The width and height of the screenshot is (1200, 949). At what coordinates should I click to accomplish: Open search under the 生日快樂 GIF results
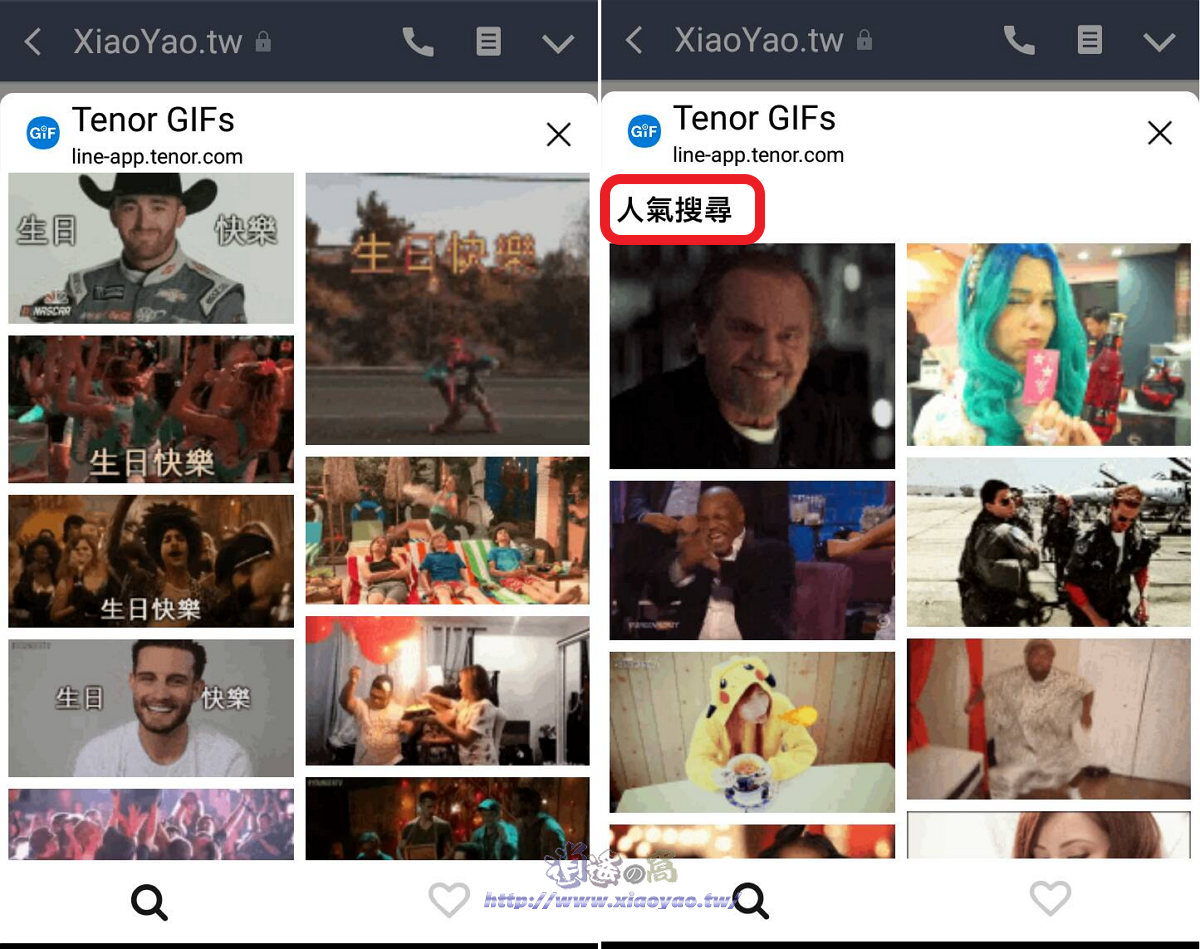(x=149, y=902)
